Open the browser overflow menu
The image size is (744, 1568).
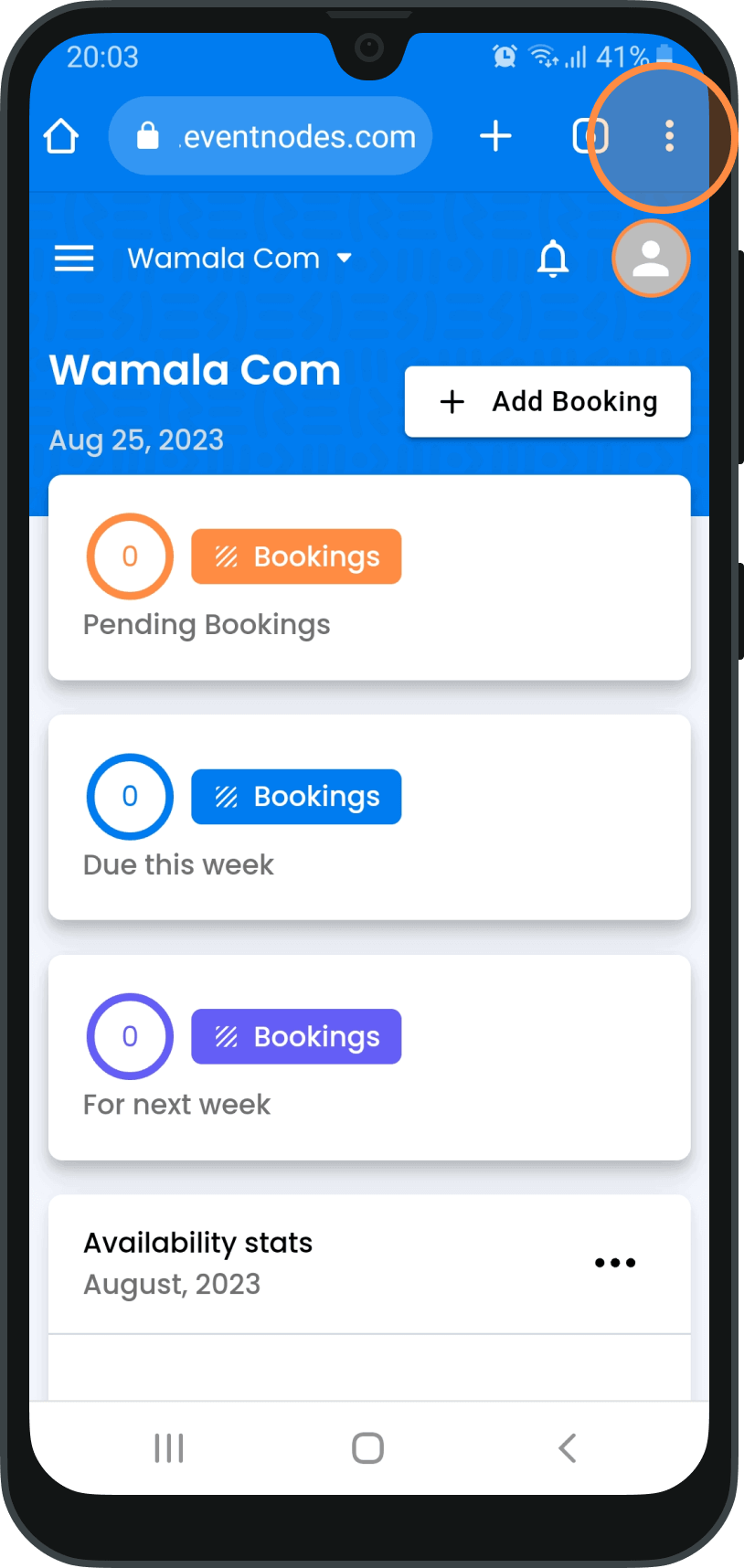pos(669,136)
